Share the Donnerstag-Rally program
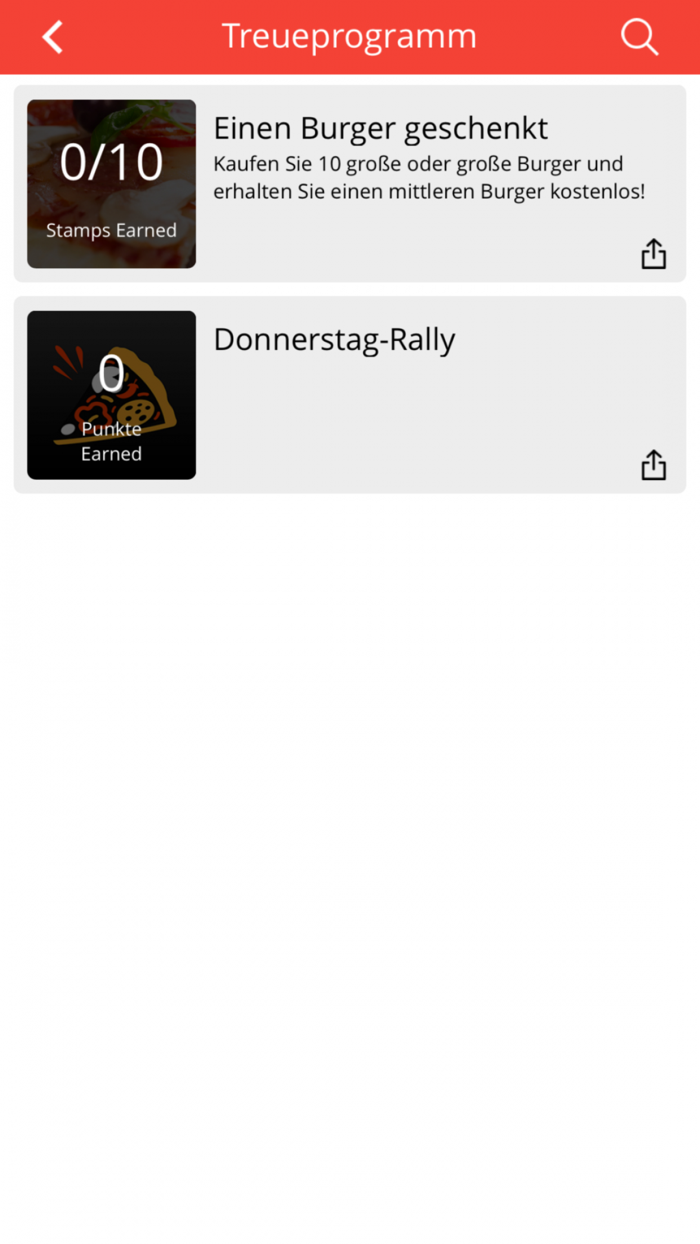 click(x=653, y=465)
